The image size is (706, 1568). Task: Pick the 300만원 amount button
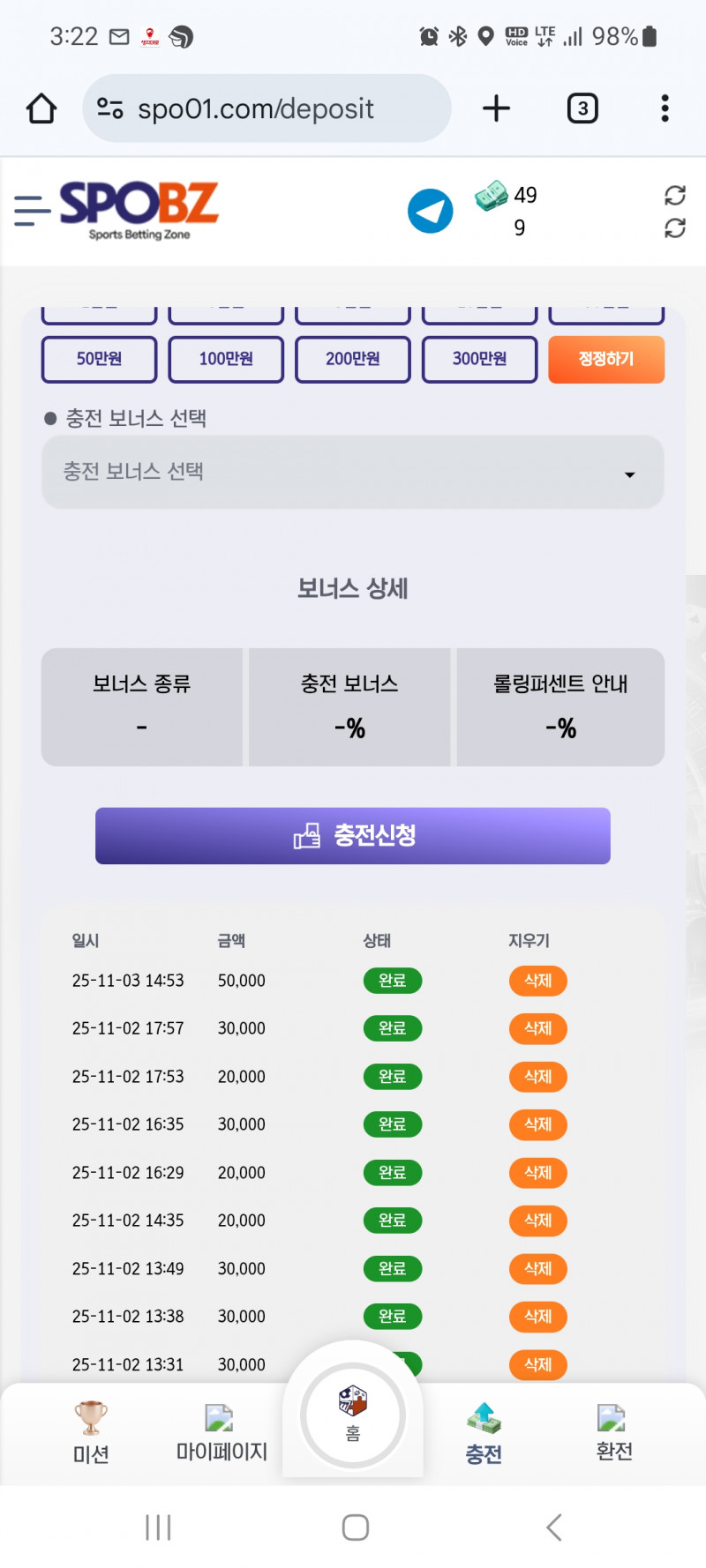(x=479, y=359)
